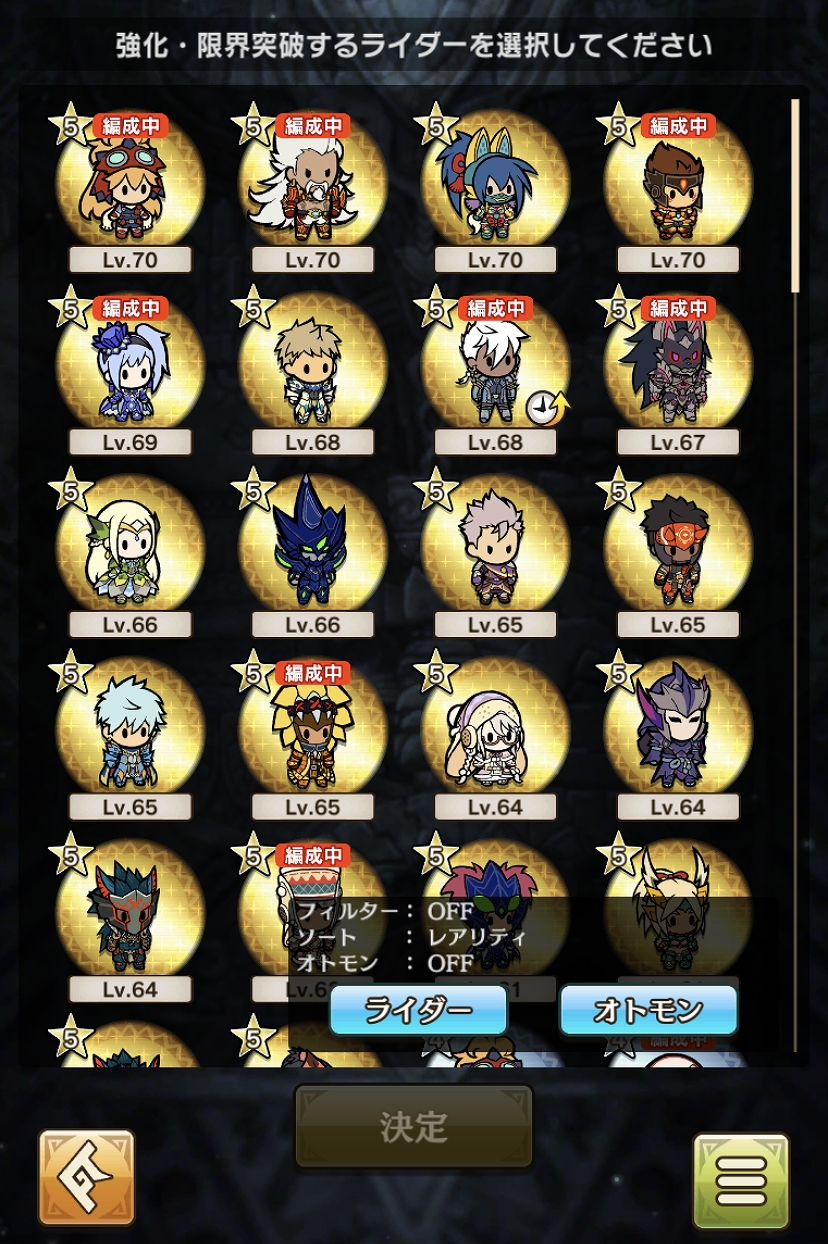Viewport: 828px width, 1244px height.
Task: Choose the Lv.68 rider with clock icon
Action: pyautogui.click(x=495, y=363)
